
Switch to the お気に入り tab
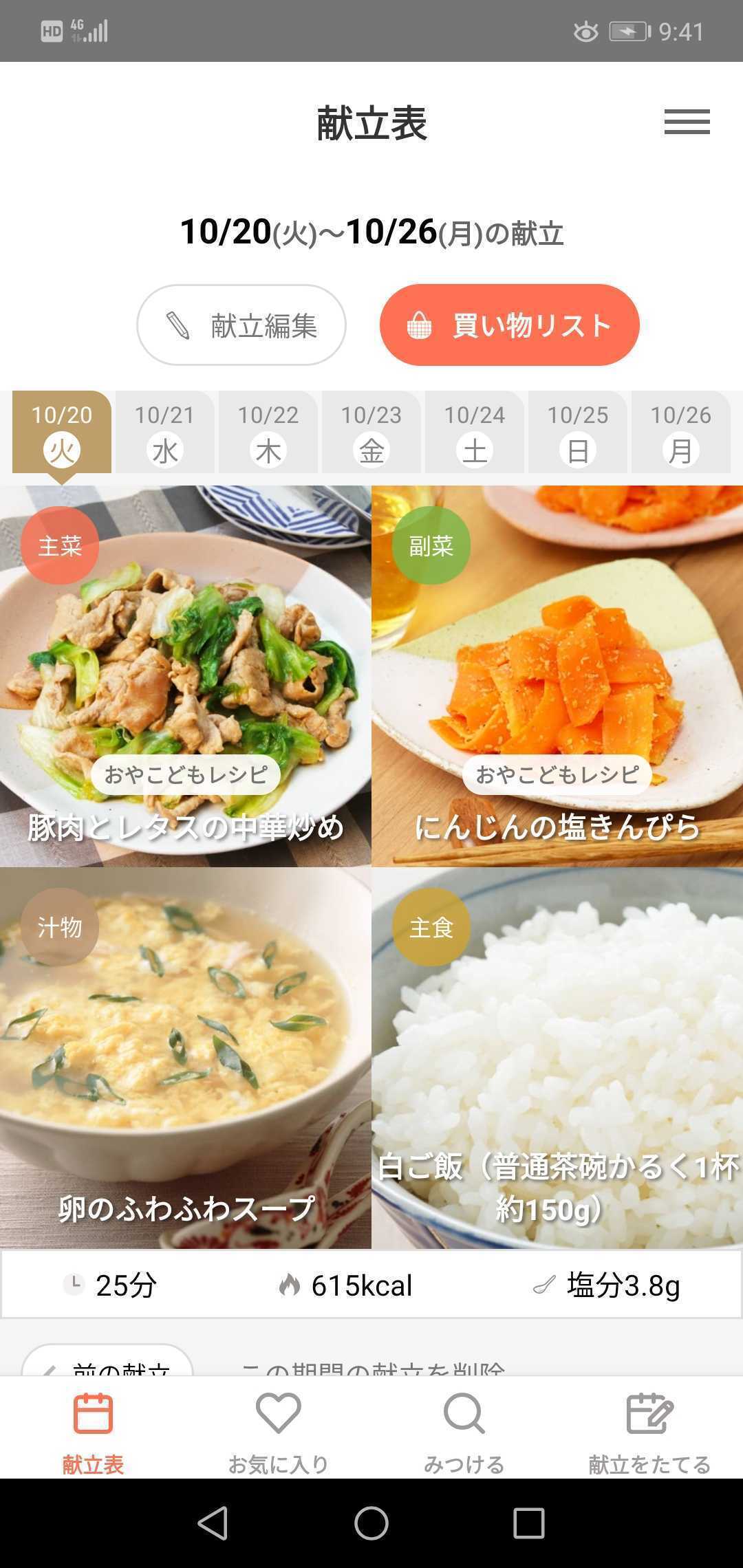pyautogui.click(x=279, y=1433)
